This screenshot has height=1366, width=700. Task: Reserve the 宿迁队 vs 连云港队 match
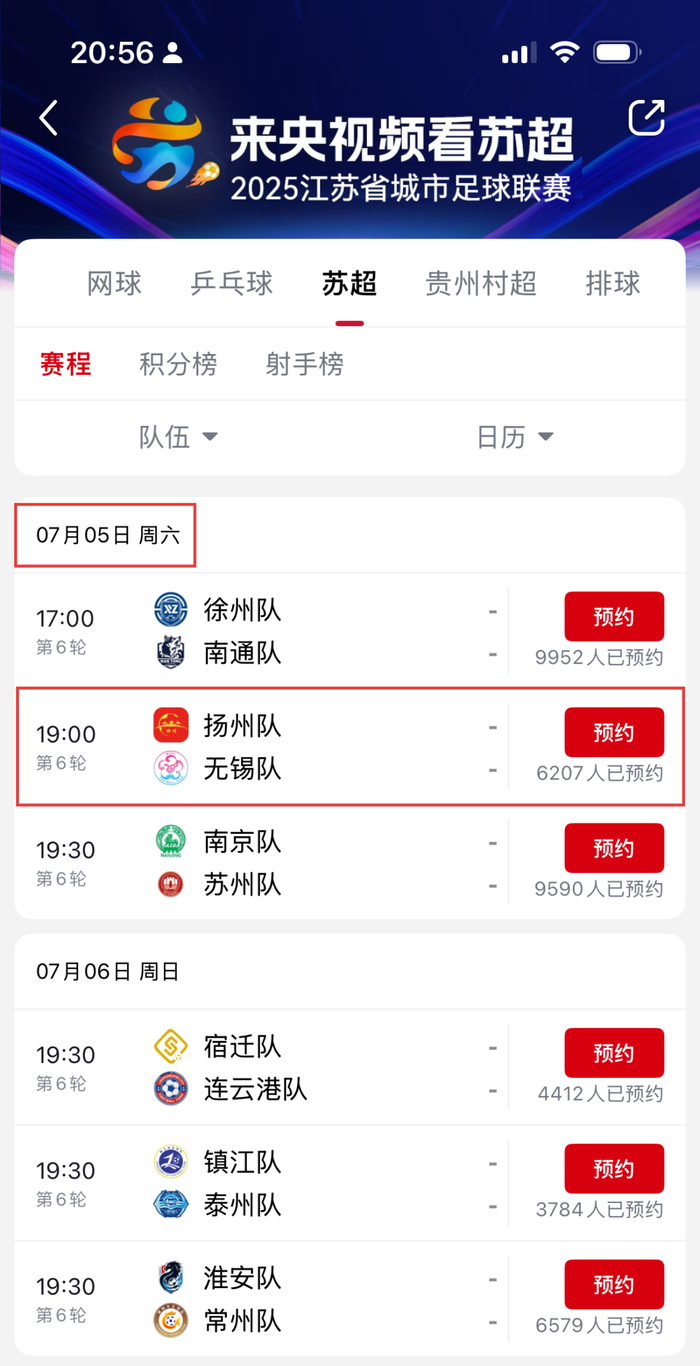click(614, 1053)
